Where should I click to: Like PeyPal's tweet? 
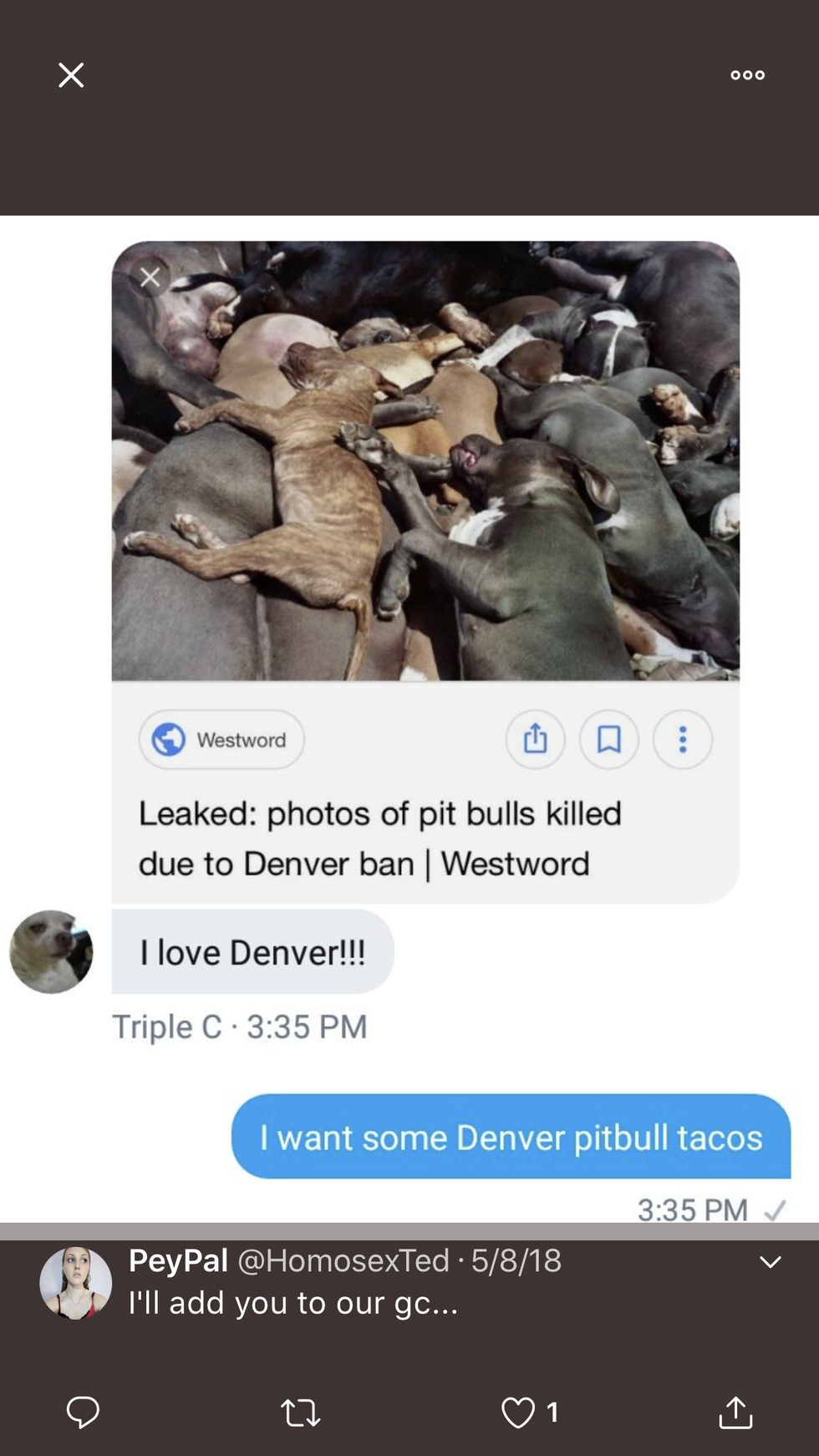(x=518, y=1413)
